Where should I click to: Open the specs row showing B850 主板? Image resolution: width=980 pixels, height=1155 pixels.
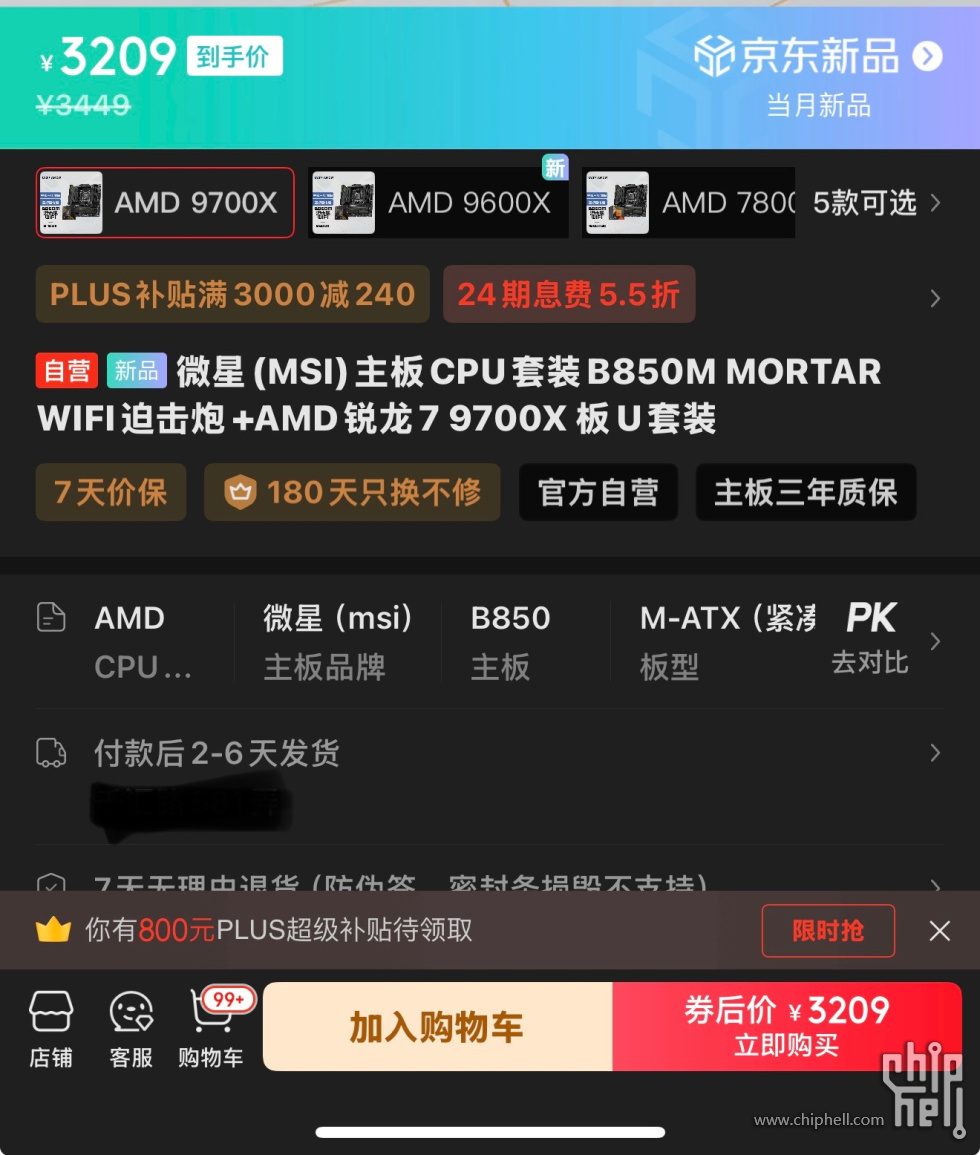510,641
